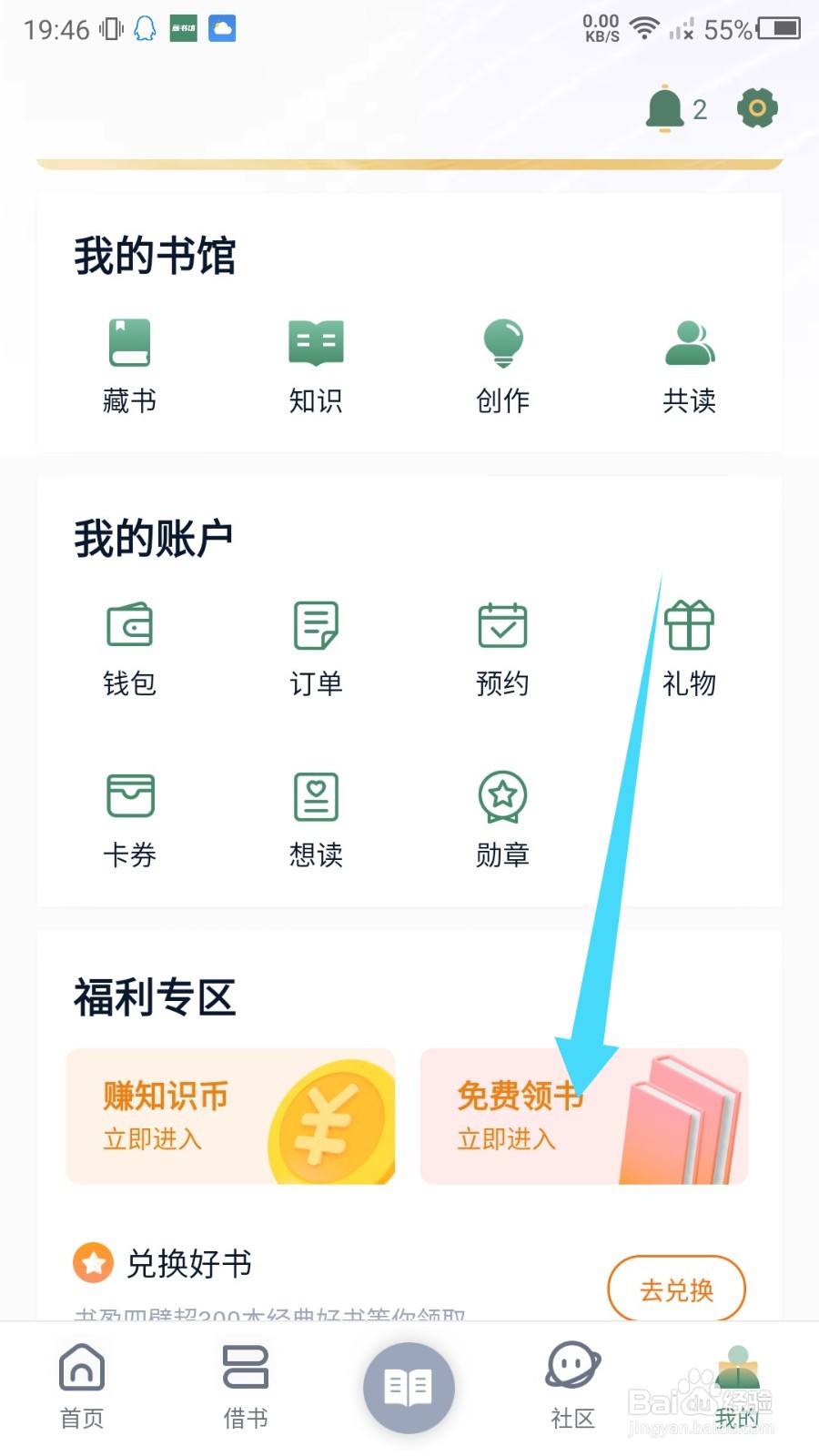Tap the center reading book icon
This screenshot has width=819, height=1456.
pyautogui.click(x=409, y=1385)
